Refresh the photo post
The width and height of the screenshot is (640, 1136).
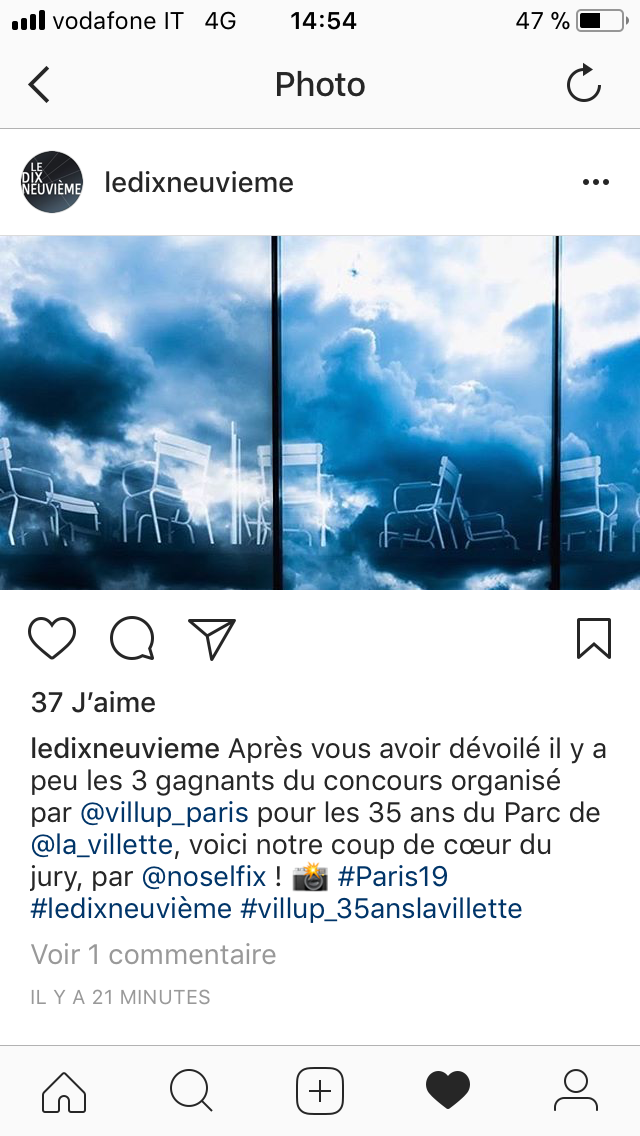[583, 85]
